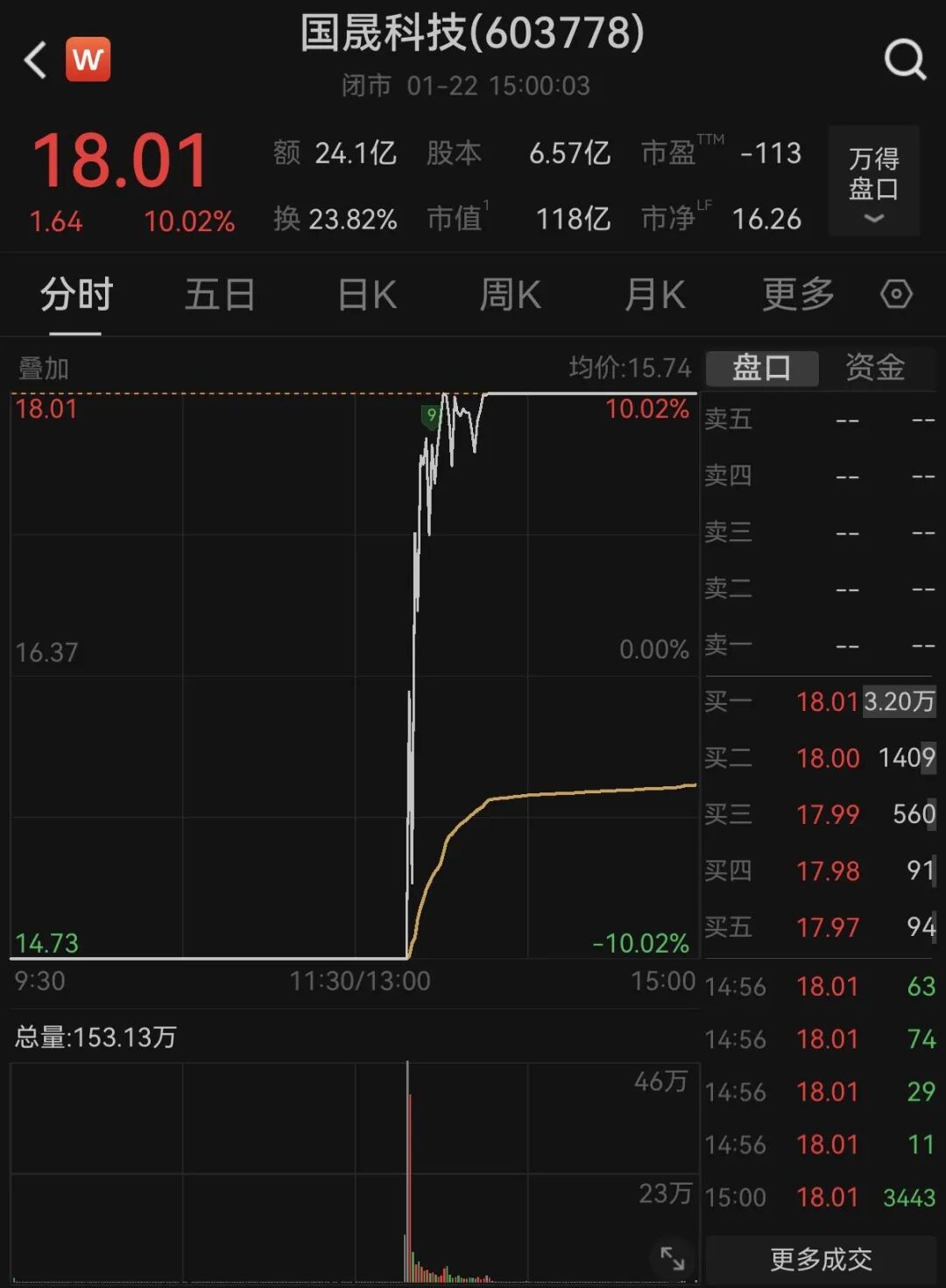Expand the chart to fullscreen

(x=672, y=1257)
